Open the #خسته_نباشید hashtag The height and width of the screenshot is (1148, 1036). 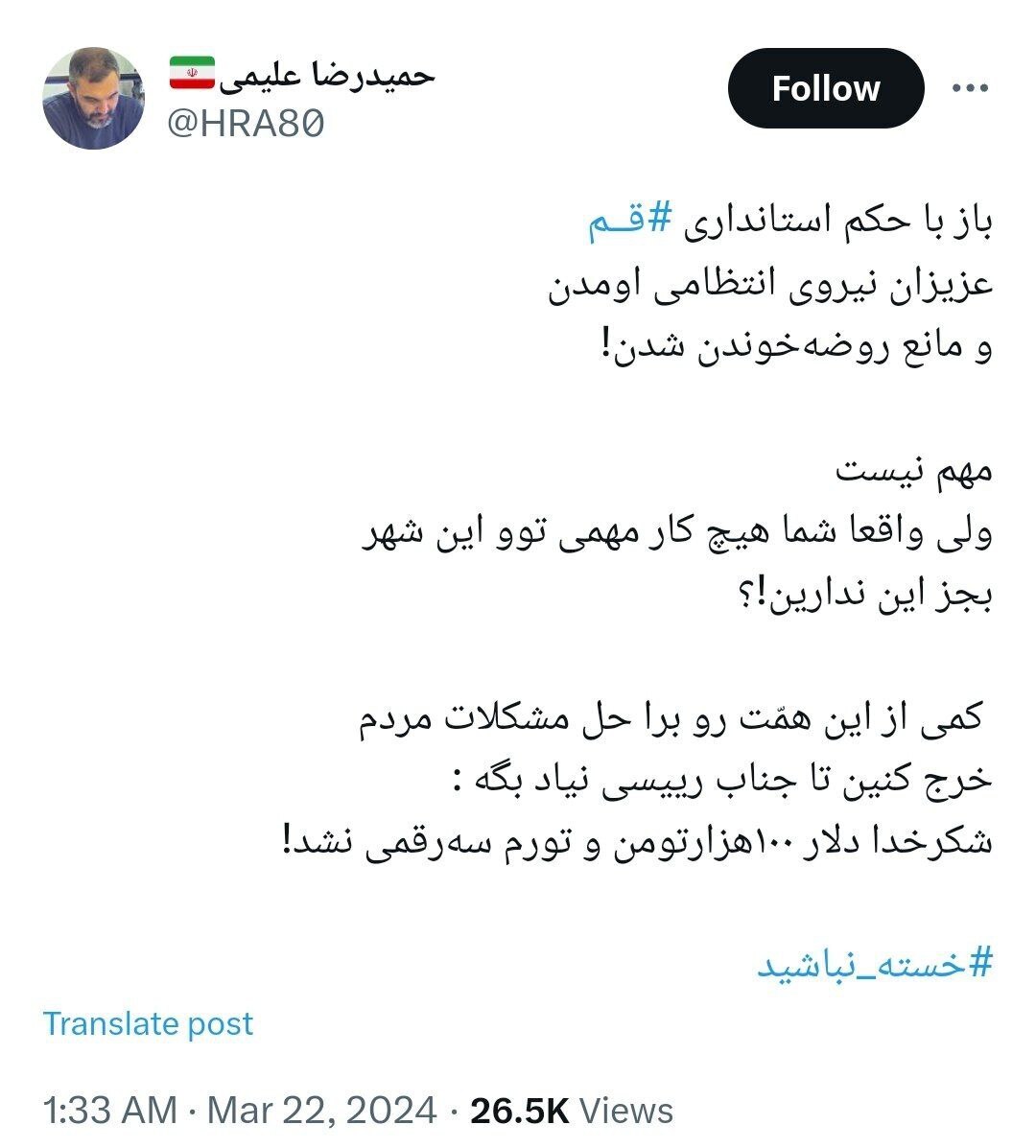click(x=874, y=963)
